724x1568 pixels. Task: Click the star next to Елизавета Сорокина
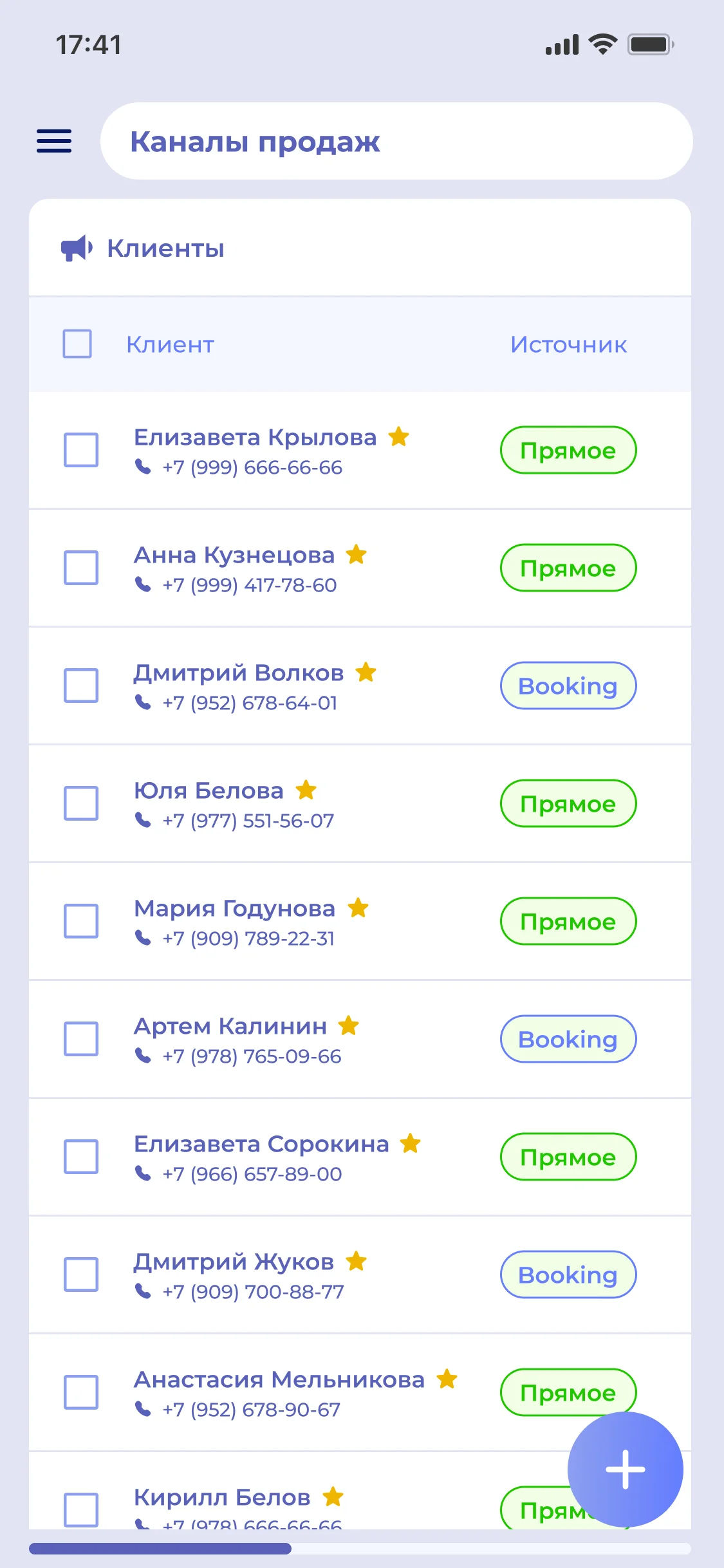409,1143
